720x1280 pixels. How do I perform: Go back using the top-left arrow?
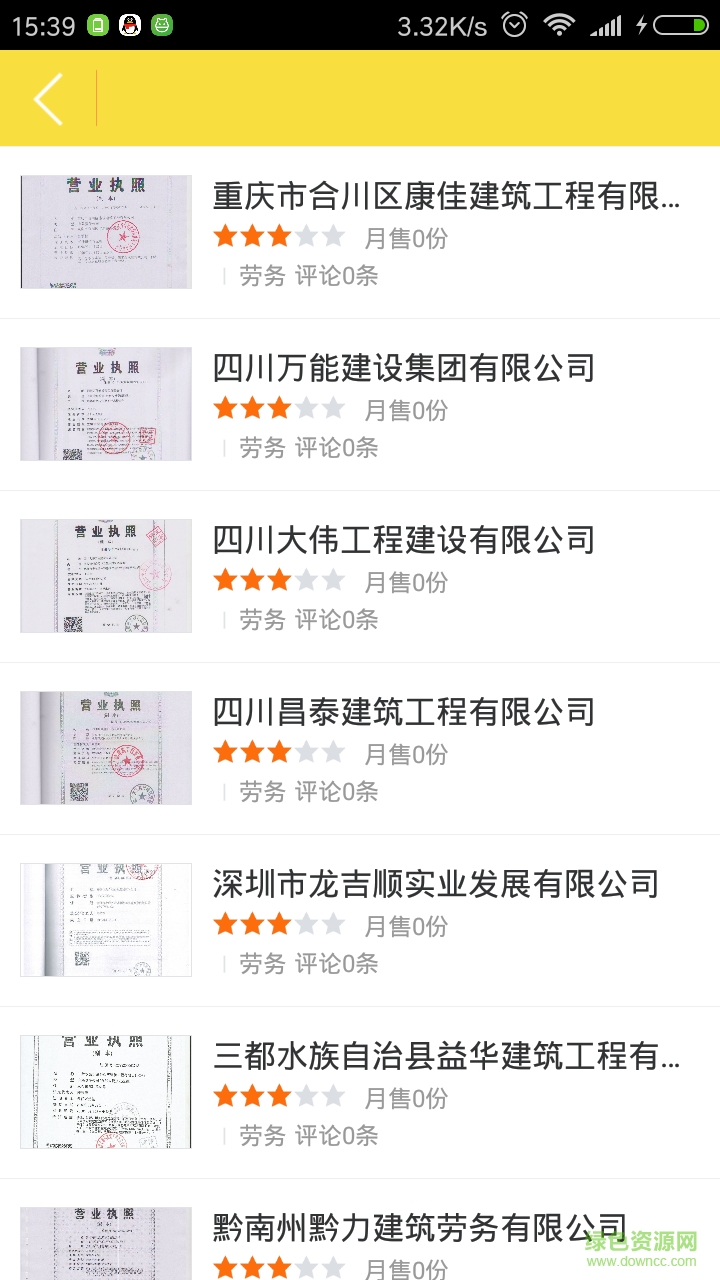[48, 98]
